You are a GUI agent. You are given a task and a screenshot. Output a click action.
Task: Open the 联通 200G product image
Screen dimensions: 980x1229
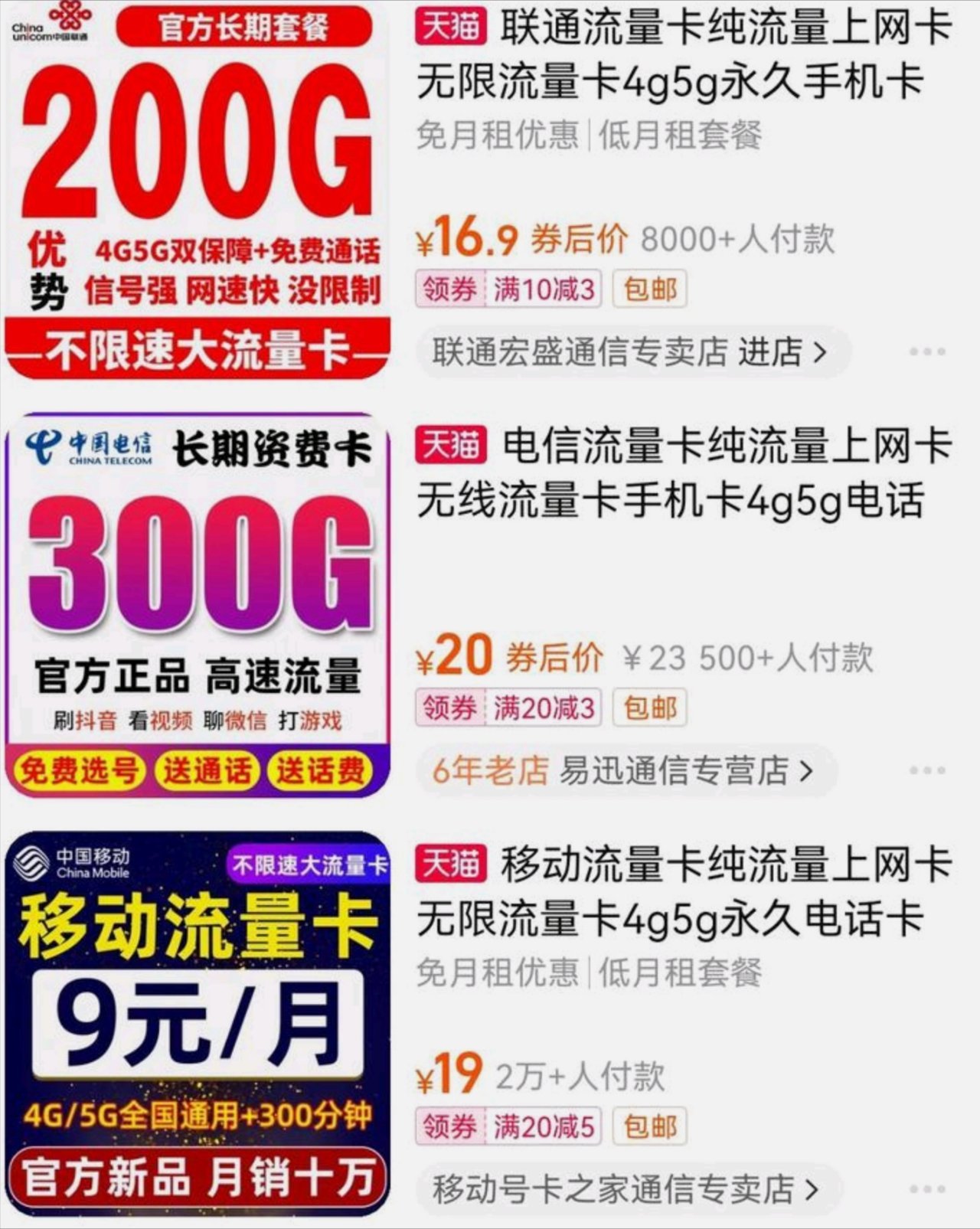(198, 190)
